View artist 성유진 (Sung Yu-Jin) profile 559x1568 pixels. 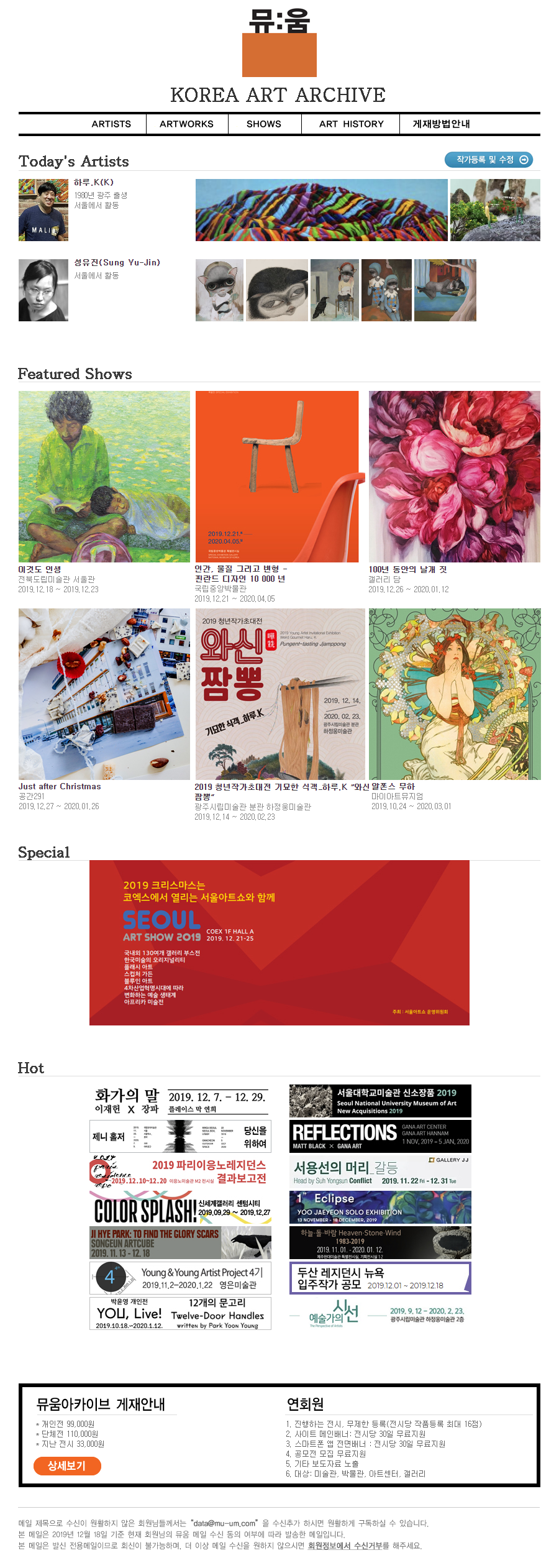(43, 290)
